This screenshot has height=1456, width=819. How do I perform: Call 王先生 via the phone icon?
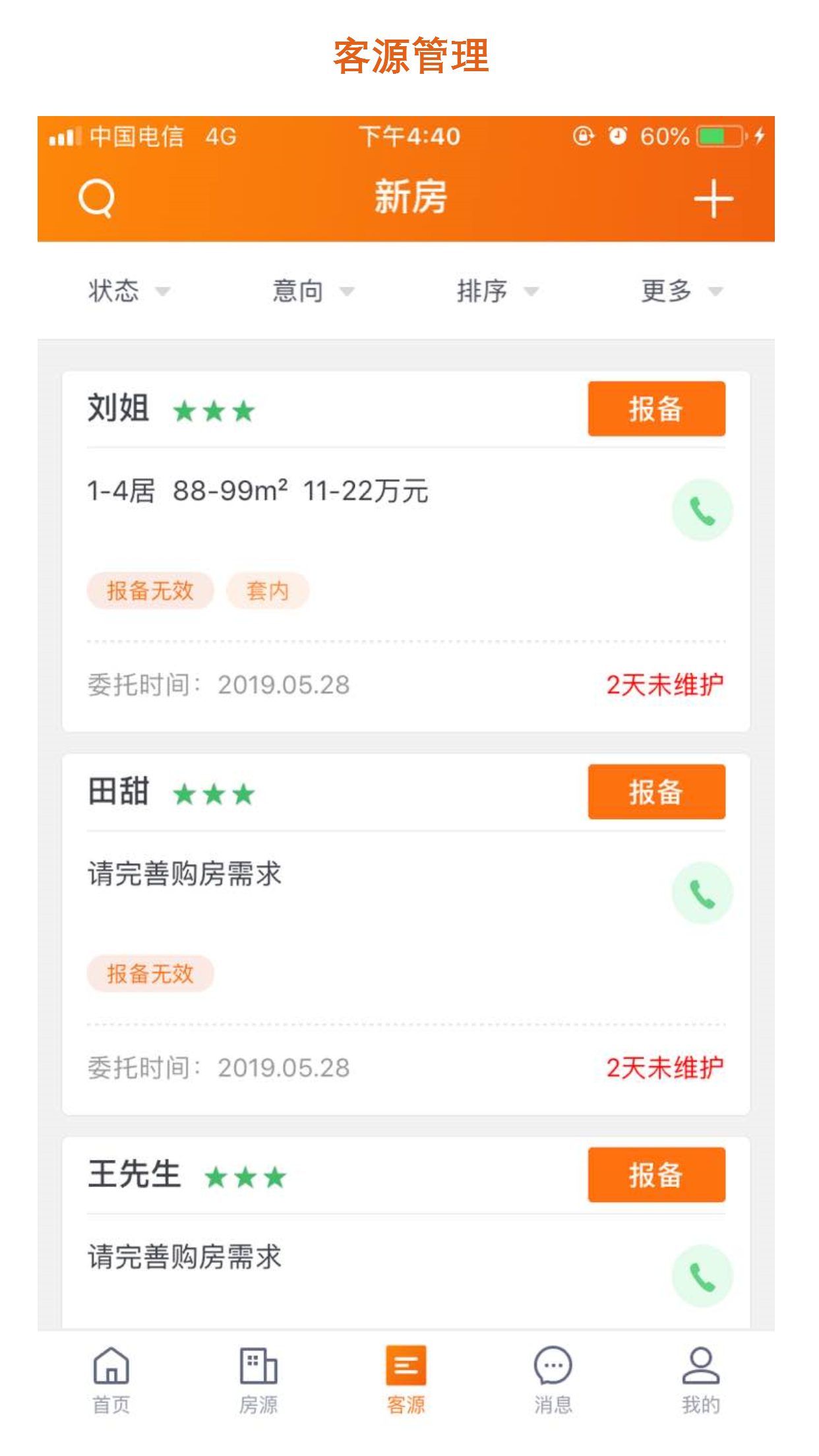click(x=702, y=1276)
